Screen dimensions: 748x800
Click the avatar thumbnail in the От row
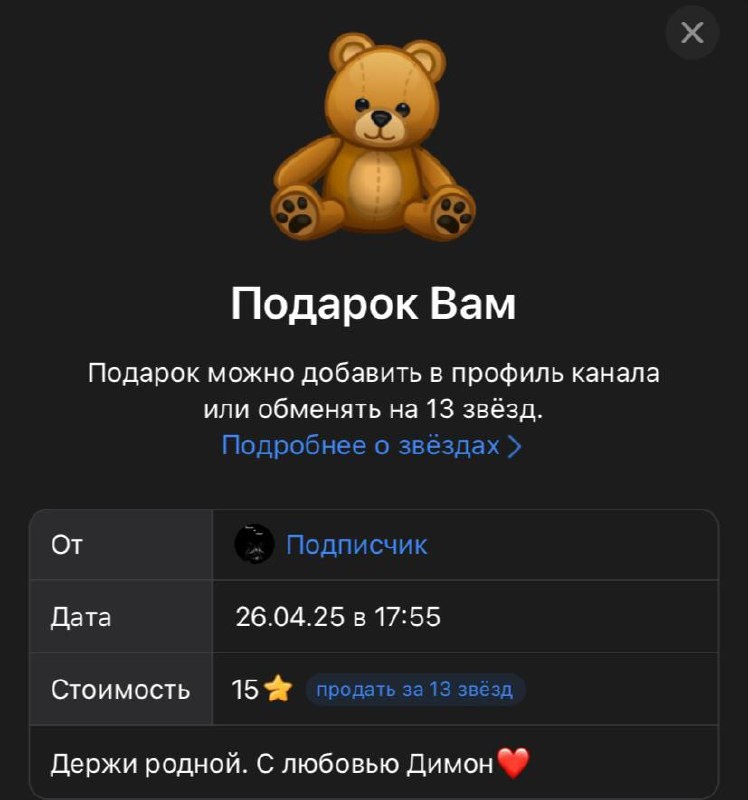pos(254,545)
